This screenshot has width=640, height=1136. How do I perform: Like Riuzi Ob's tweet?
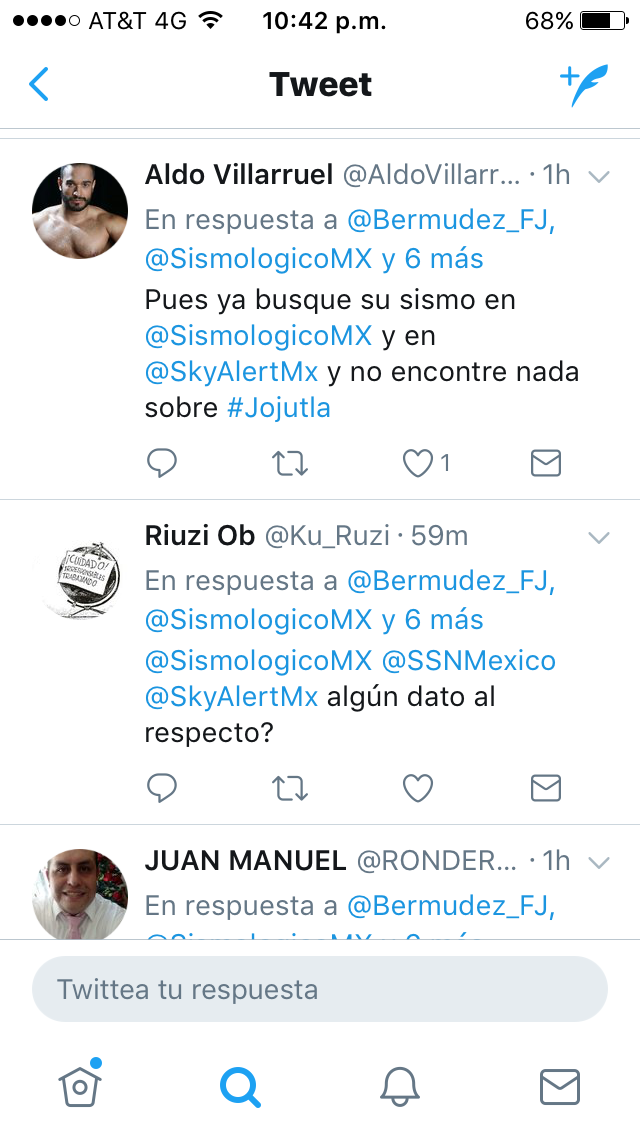point(417,788)
